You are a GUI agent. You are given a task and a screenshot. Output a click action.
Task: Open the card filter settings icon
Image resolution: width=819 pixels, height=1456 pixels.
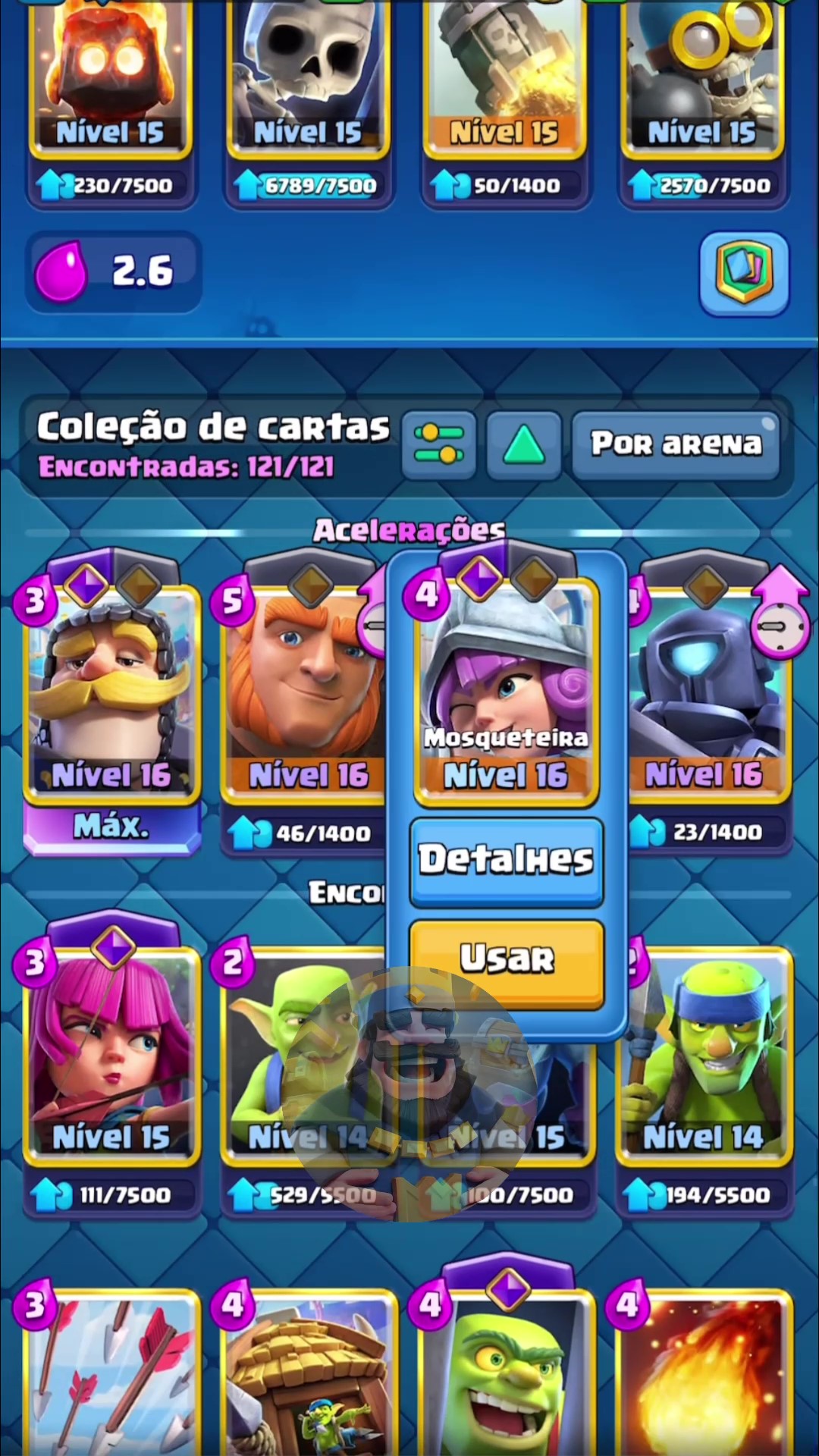pos(439,444)
